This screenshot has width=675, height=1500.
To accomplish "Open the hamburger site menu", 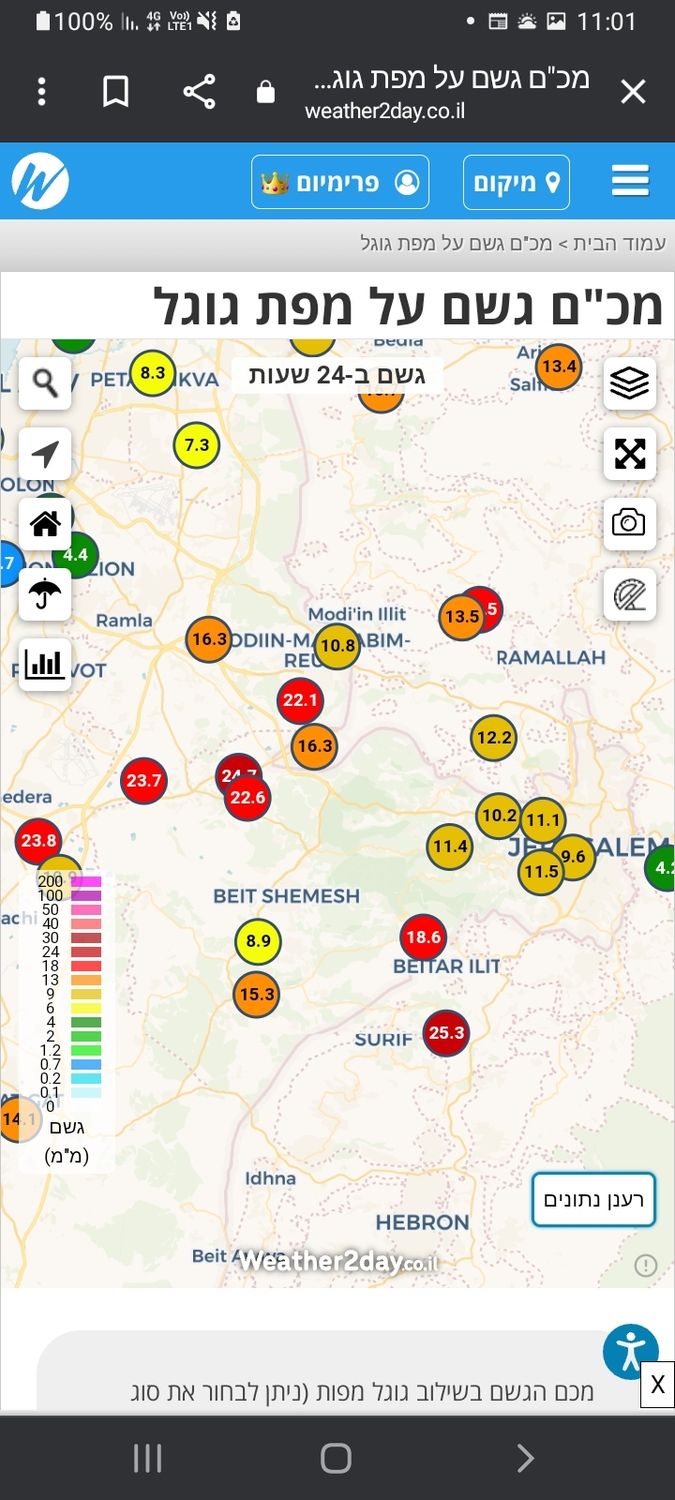I will (630, 182).
